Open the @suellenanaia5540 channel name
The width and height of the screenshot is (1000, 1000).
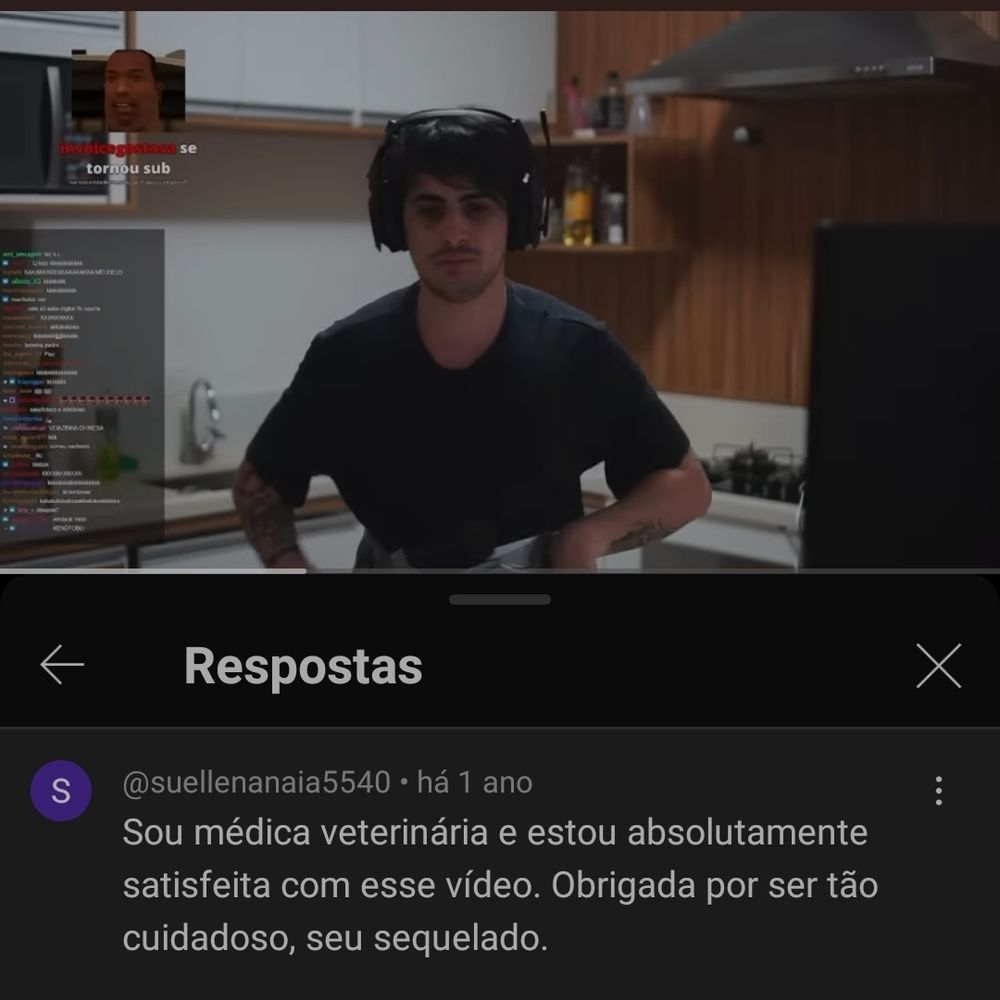coord(256,783)
